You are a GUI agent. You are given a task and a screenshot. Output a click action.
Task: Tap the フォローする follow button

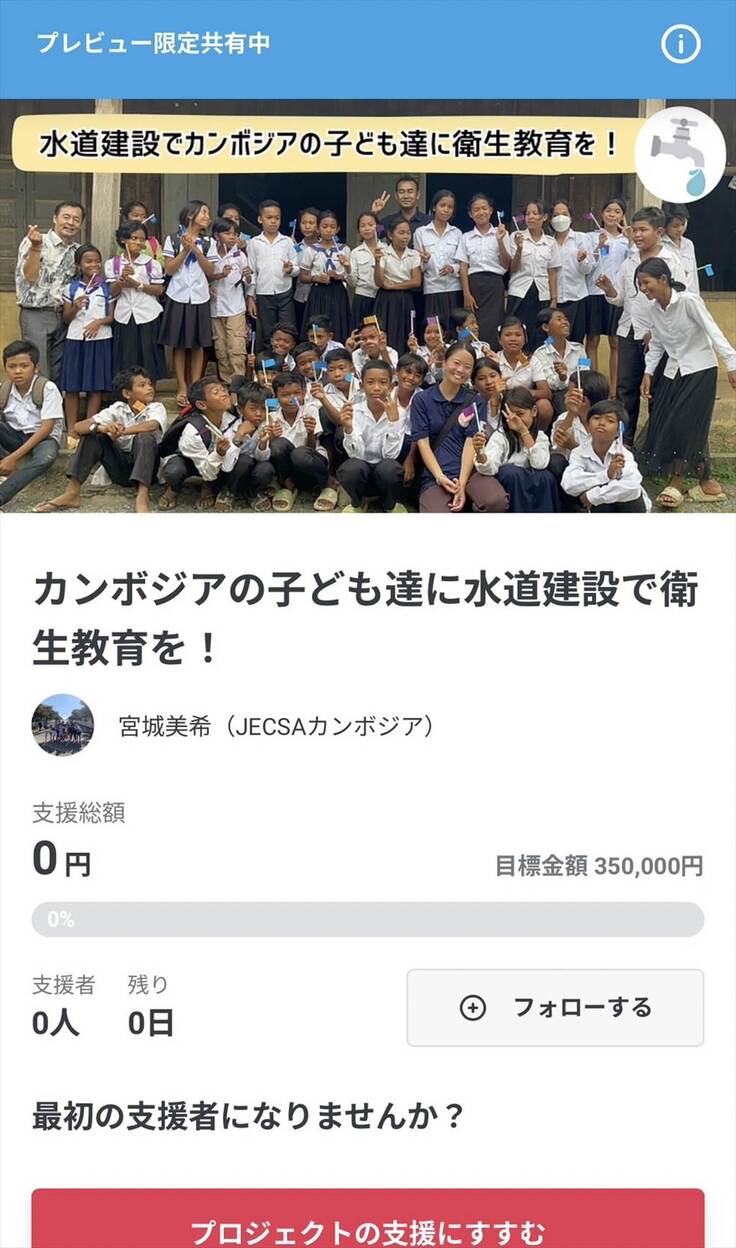555,1007
